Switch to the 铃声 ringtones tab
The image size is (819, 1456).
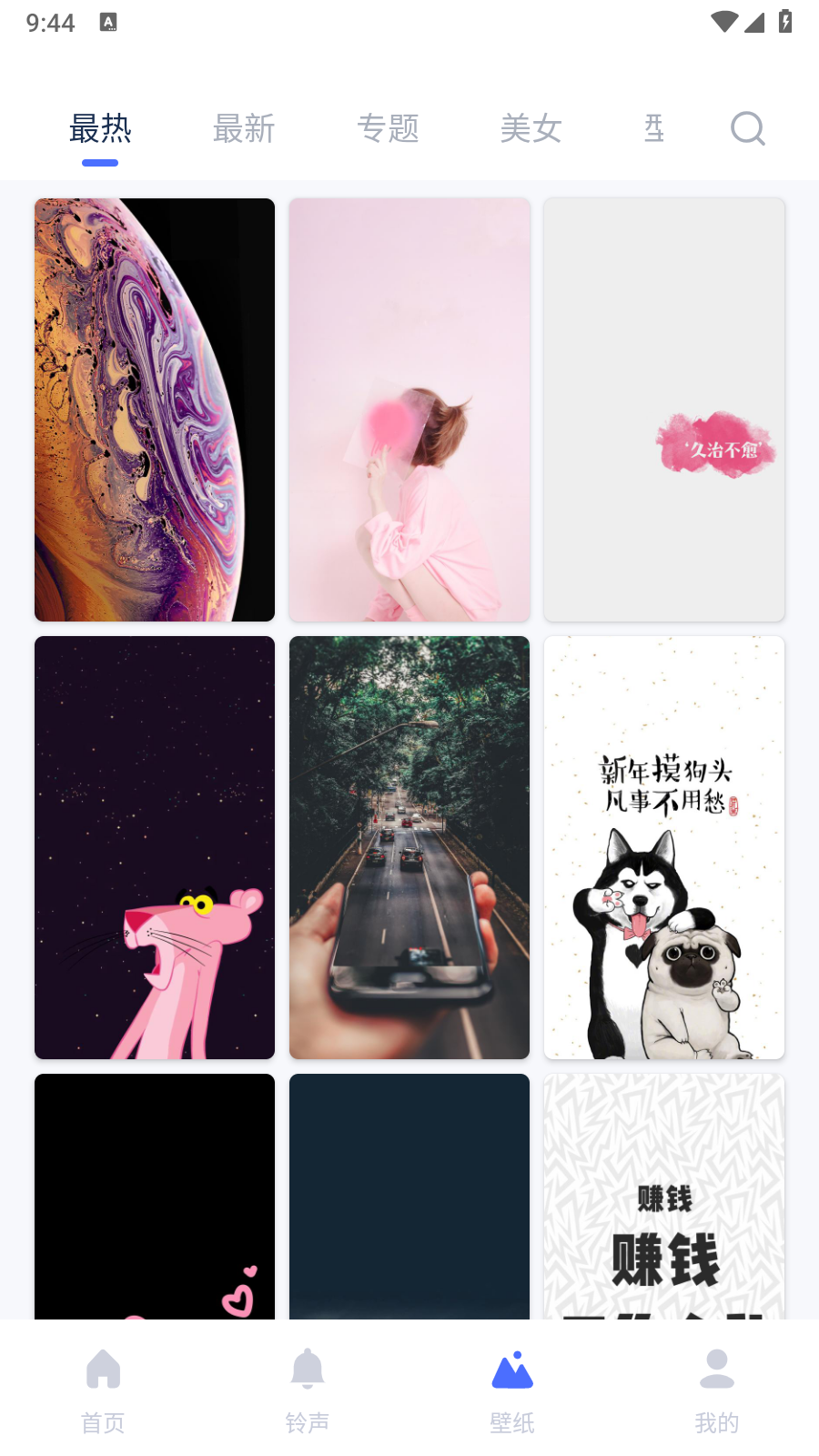point(308,1388)
